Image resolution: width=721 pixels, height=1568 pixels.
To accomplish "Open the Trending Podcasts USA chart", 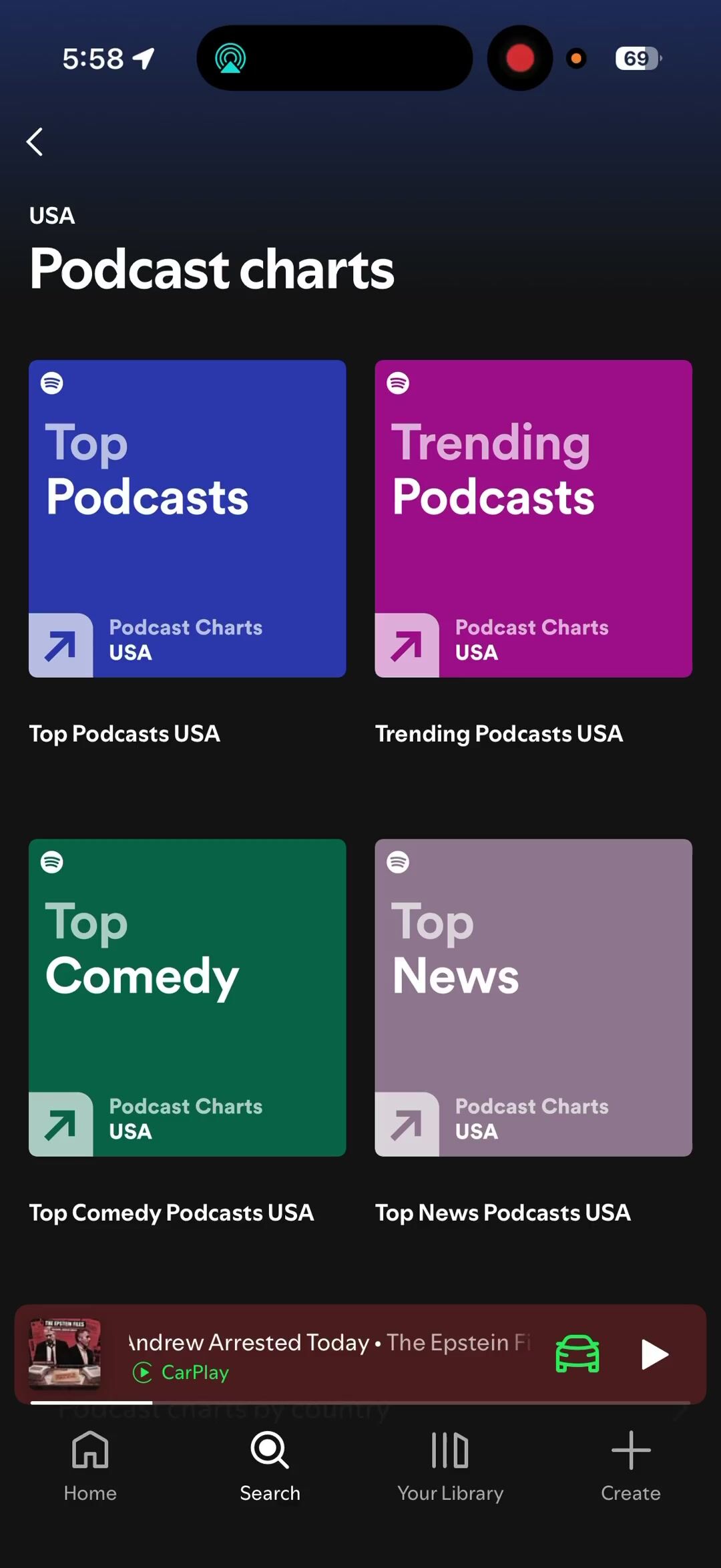I will (533, 518).
